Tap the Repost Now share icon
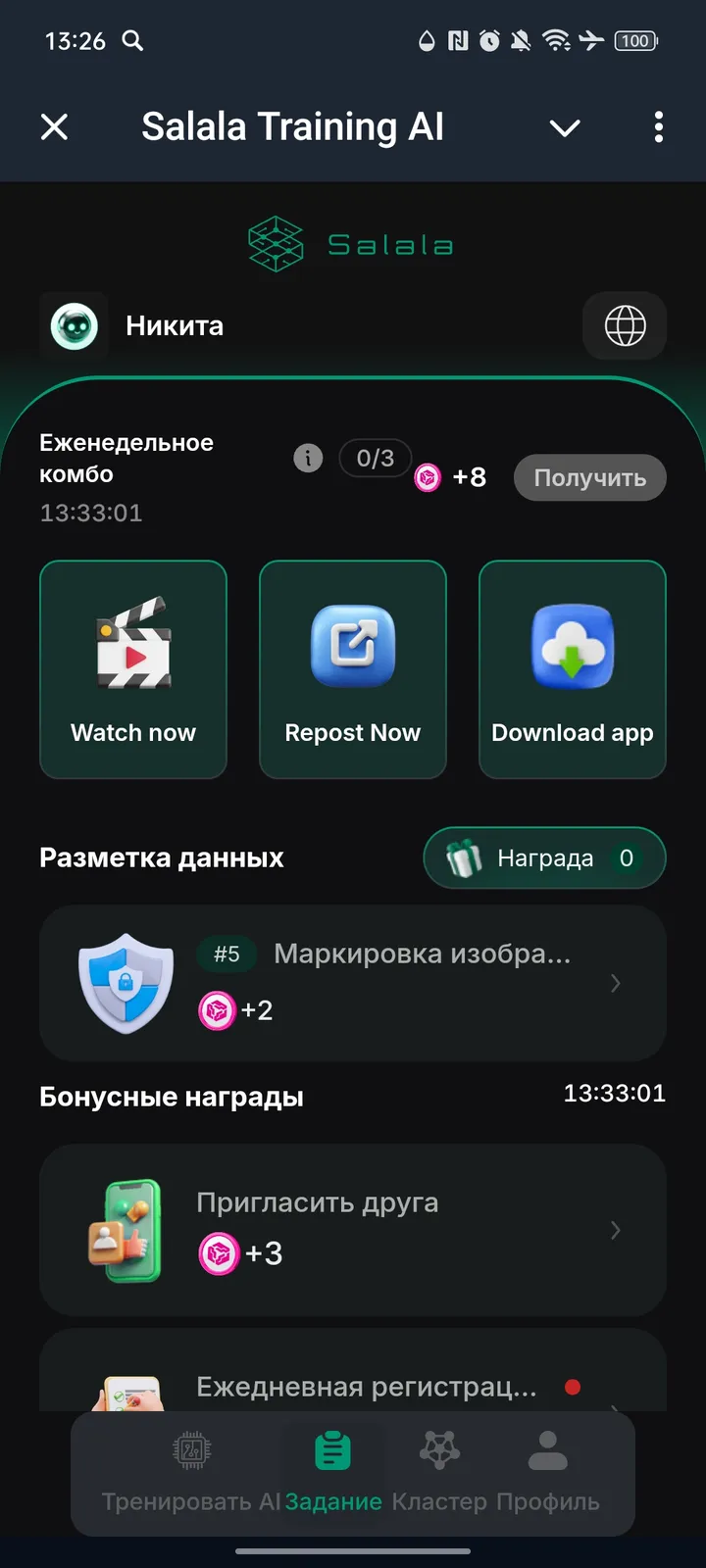Image resolution: width=706 pixels, height=1568 pixels. (x=353, y=645)
